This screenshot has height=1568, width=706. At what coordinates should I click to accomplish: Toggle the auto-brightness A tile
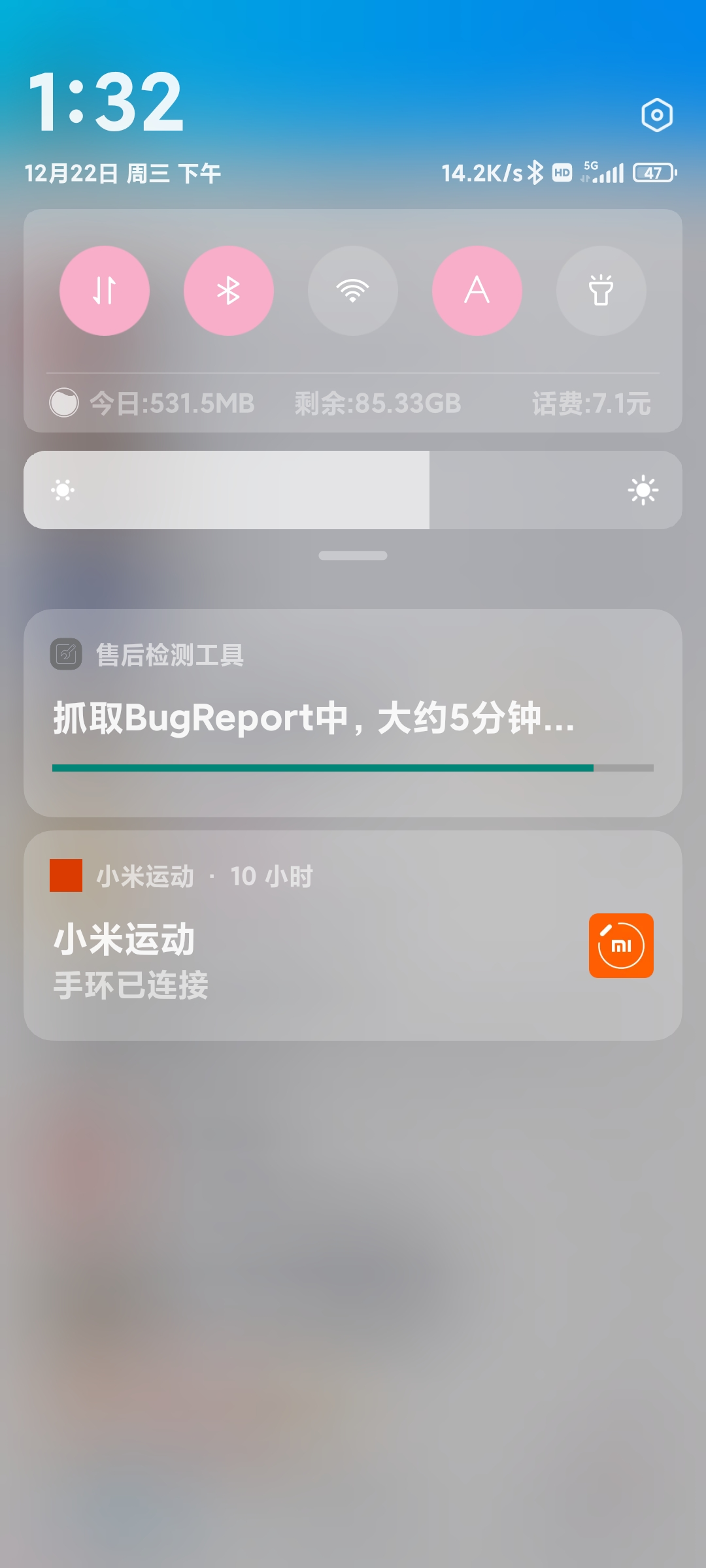pyautogui.click(x=477, y=291)
